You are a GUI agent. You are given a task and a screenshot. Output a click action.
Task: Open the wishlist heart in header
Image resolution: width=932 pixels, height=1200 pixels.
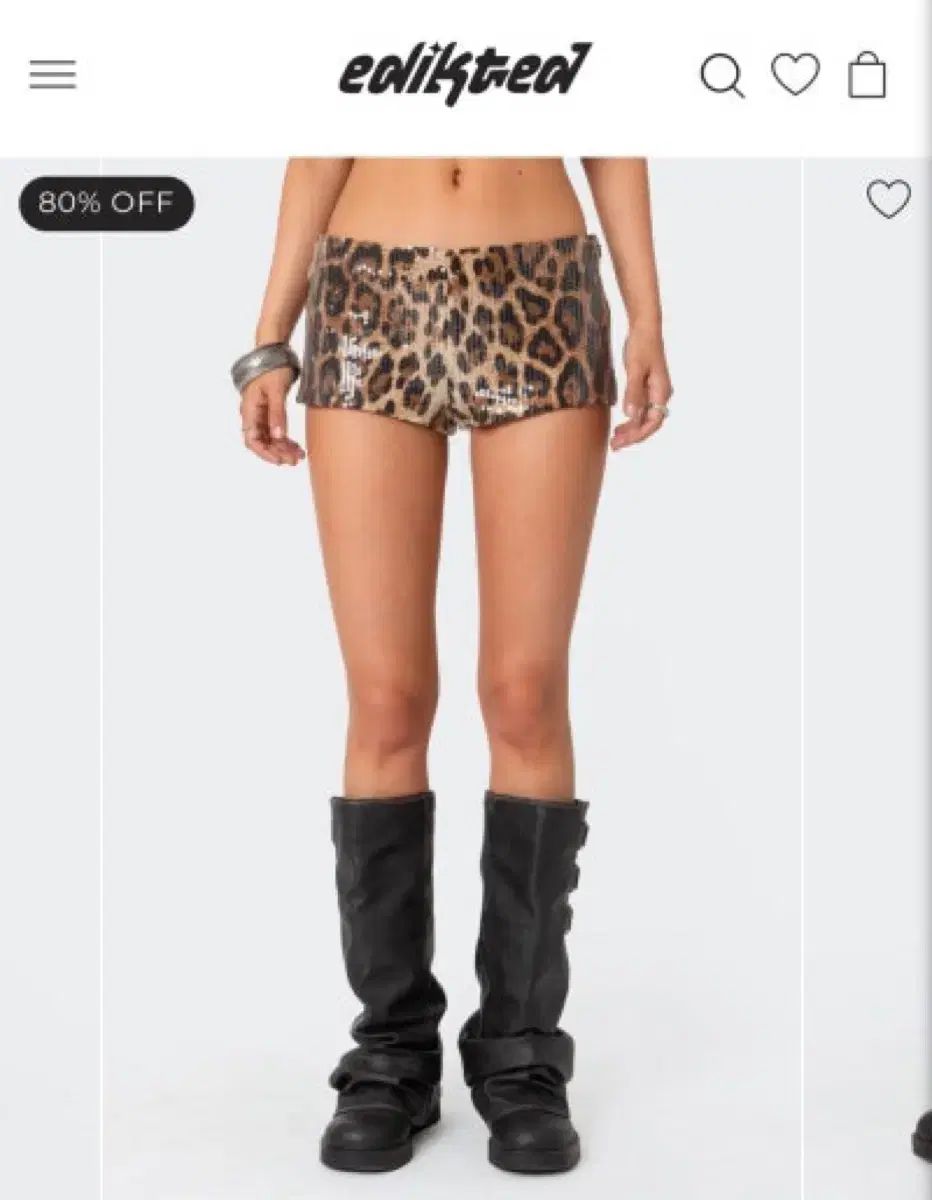(795, 74)
